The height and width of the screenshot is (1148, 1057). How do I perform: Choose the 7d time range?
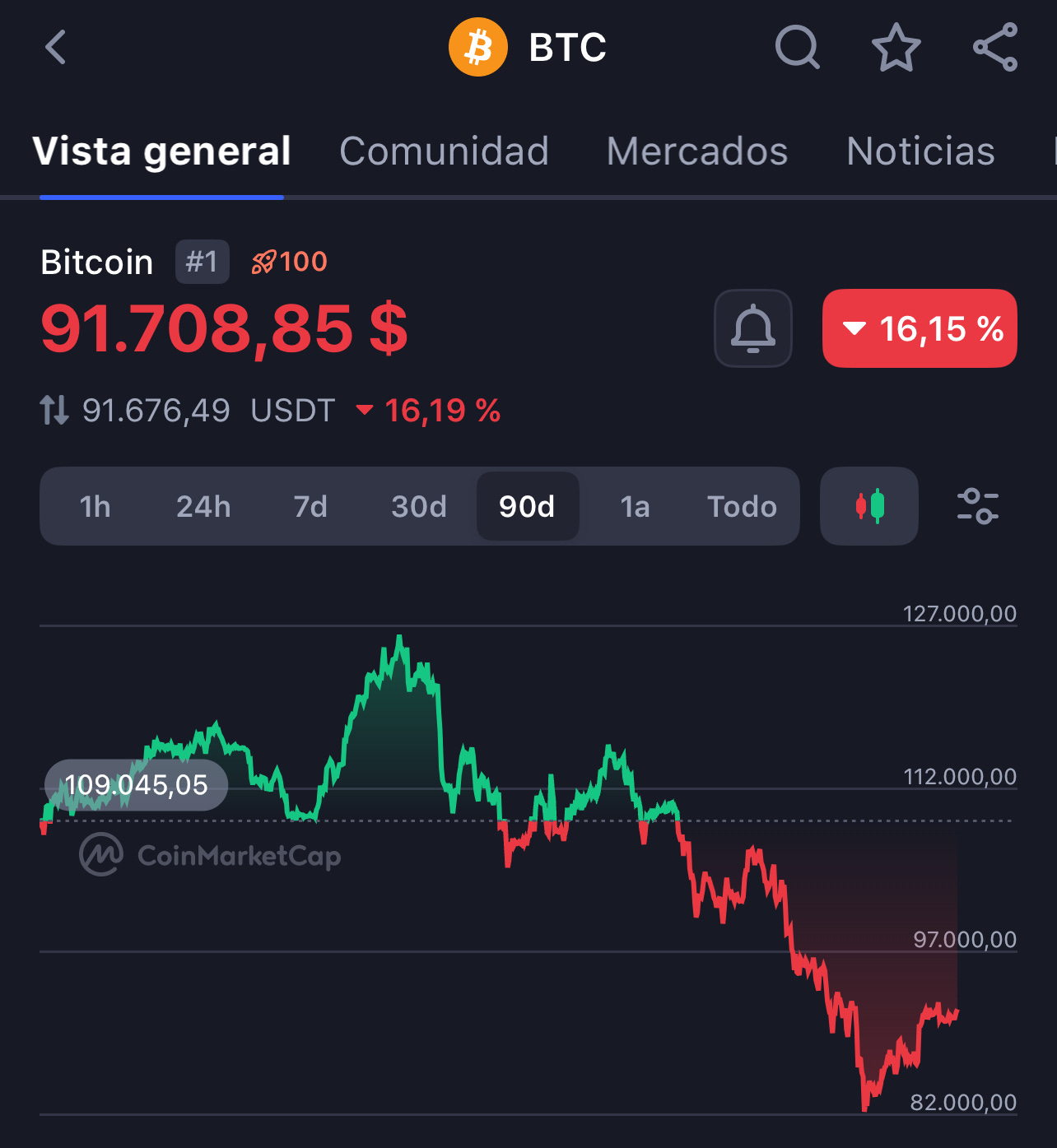tap(310, 506)
